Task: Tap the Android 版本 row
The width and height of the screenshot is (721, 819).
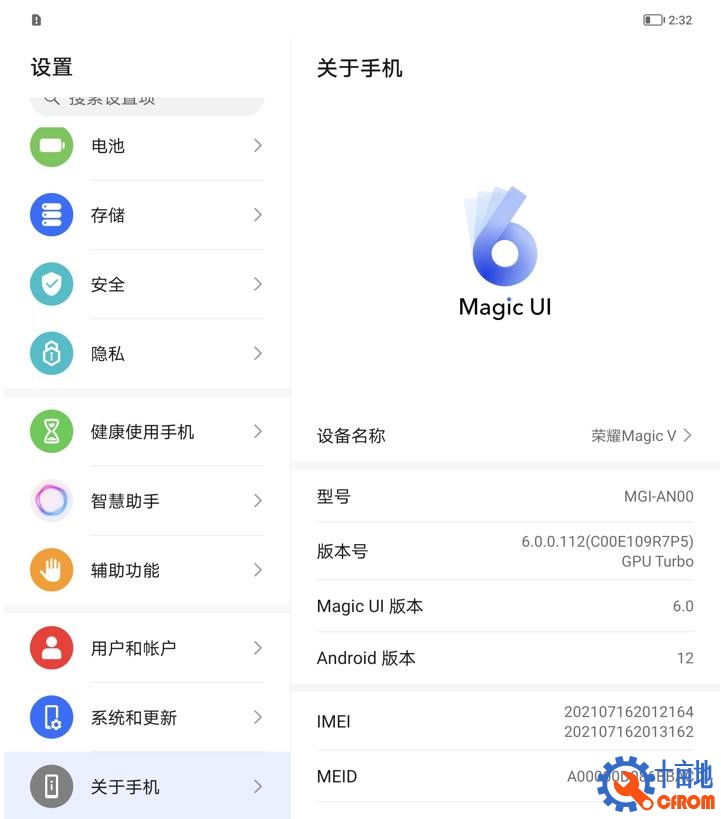Action: tap(504, 658)
